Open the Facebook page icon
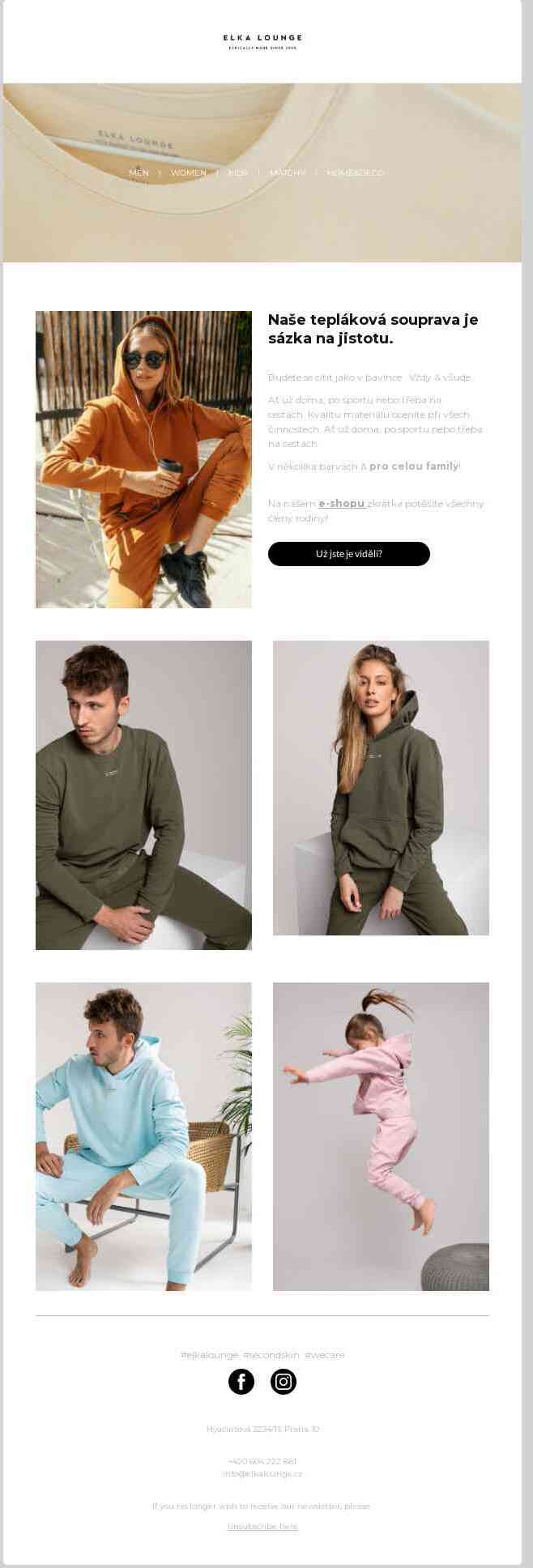The image size is (533, 1568). point(241,1382)
